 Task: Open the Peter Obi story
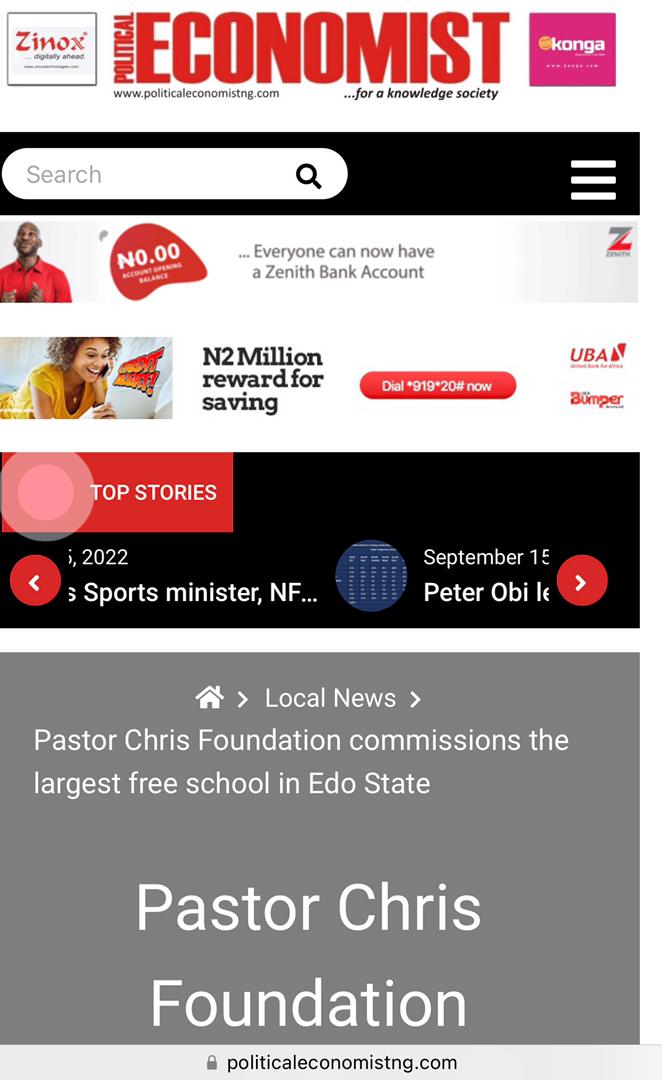click(486, 592)
